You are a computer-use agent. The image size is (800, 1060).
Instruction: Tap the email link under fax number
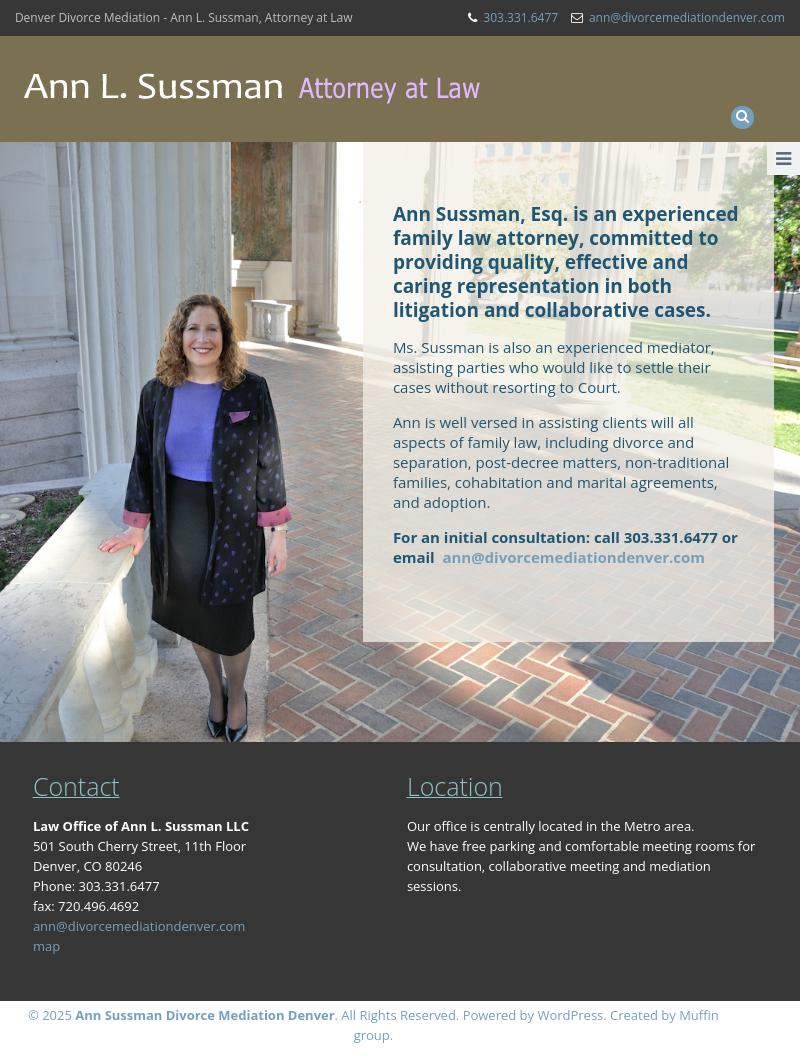139,926
